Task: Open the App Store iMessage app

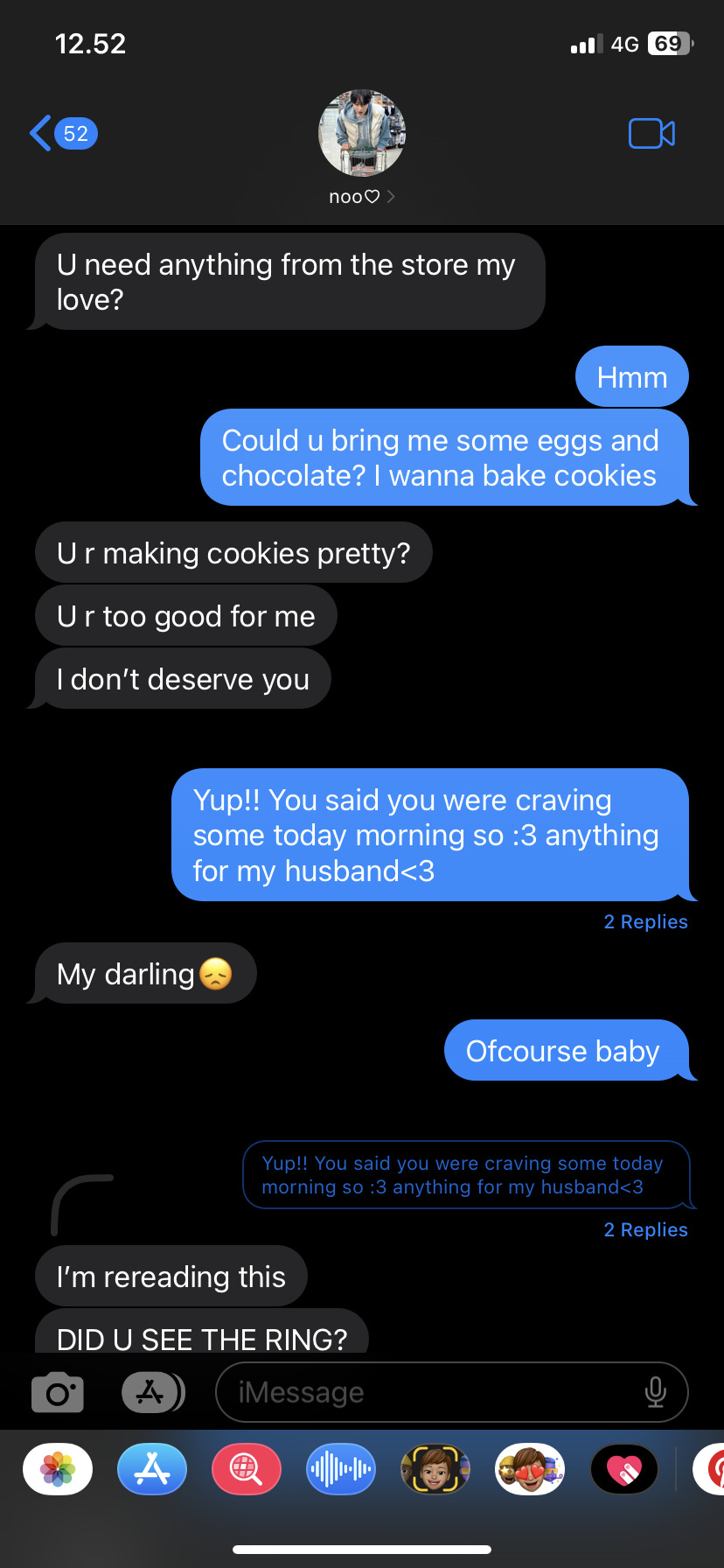Action: (x=152, y=1469)
